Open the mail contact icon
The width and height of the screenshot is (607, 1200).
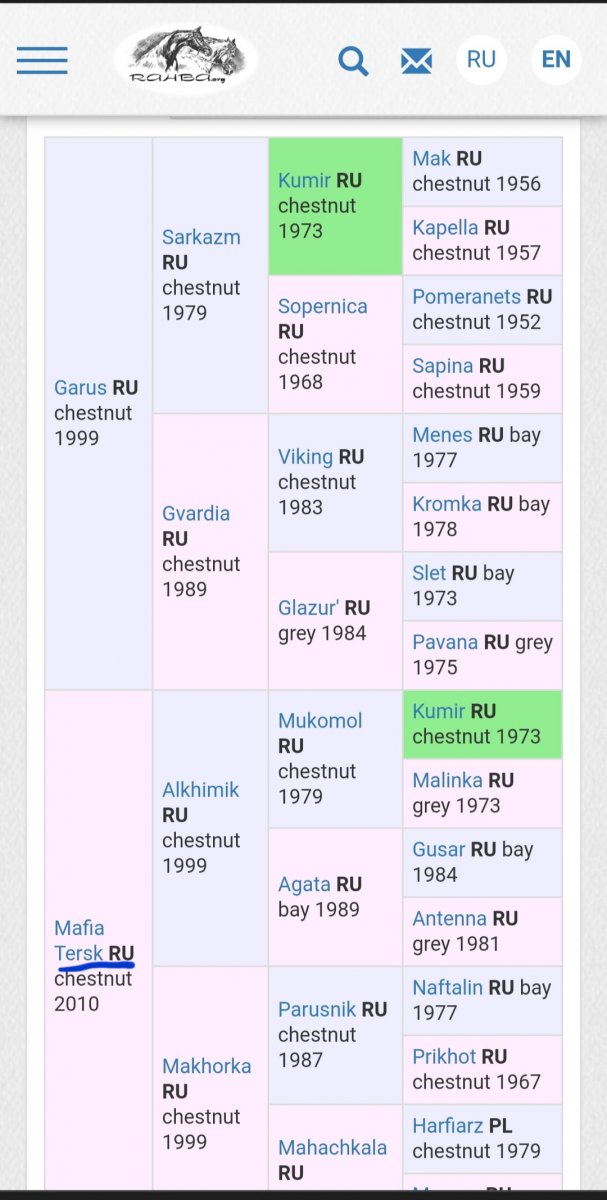pyautogui.click(x=416, y=61)
